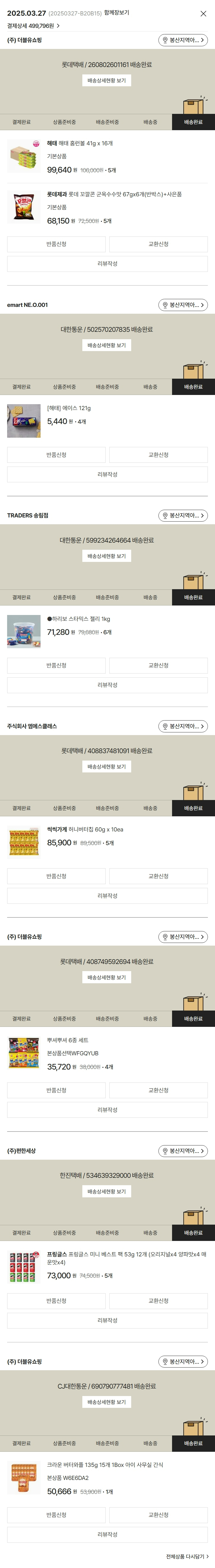
Task: View 배송상세현황 for CJ대한통운 690790777481
Action: 106,1402
